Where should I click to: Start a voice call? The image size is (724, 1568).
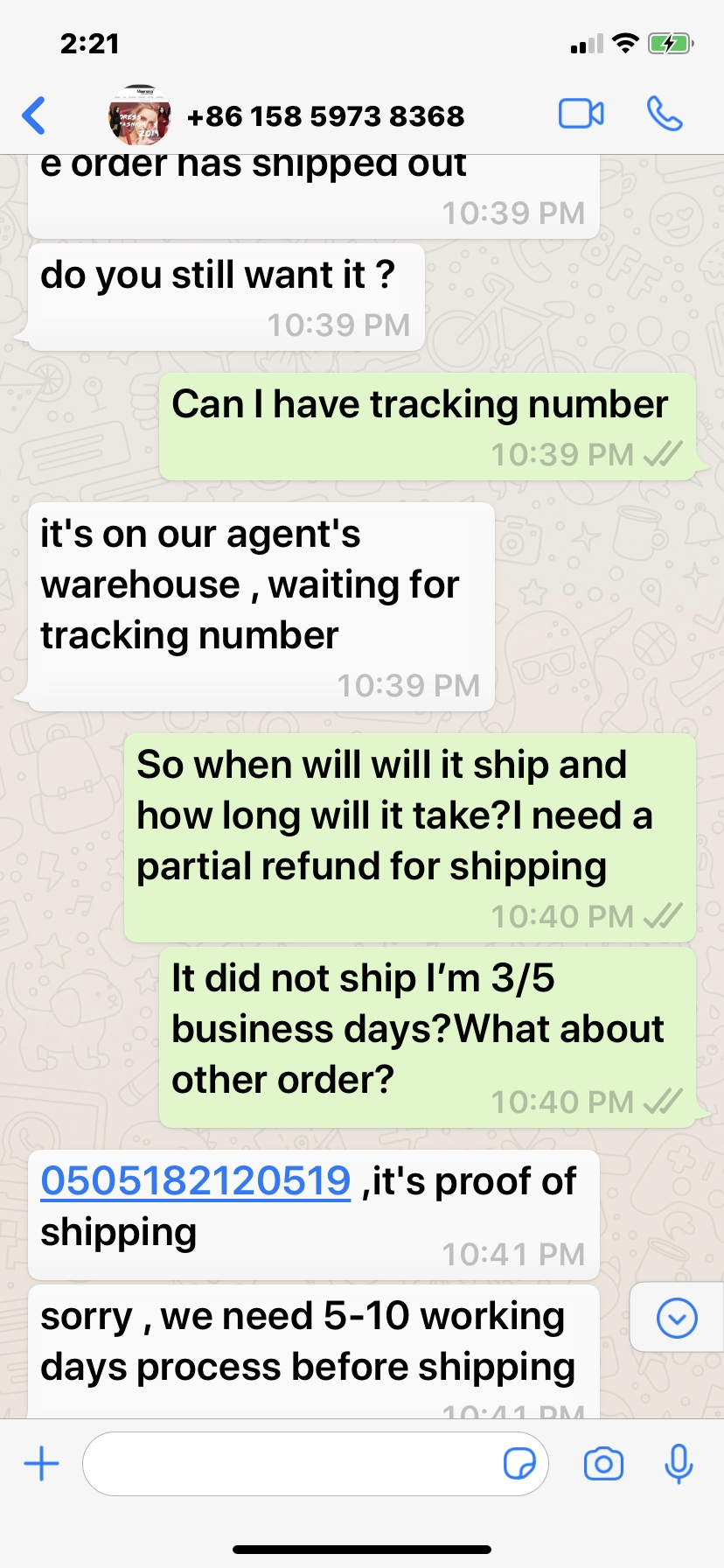point(665,114)
